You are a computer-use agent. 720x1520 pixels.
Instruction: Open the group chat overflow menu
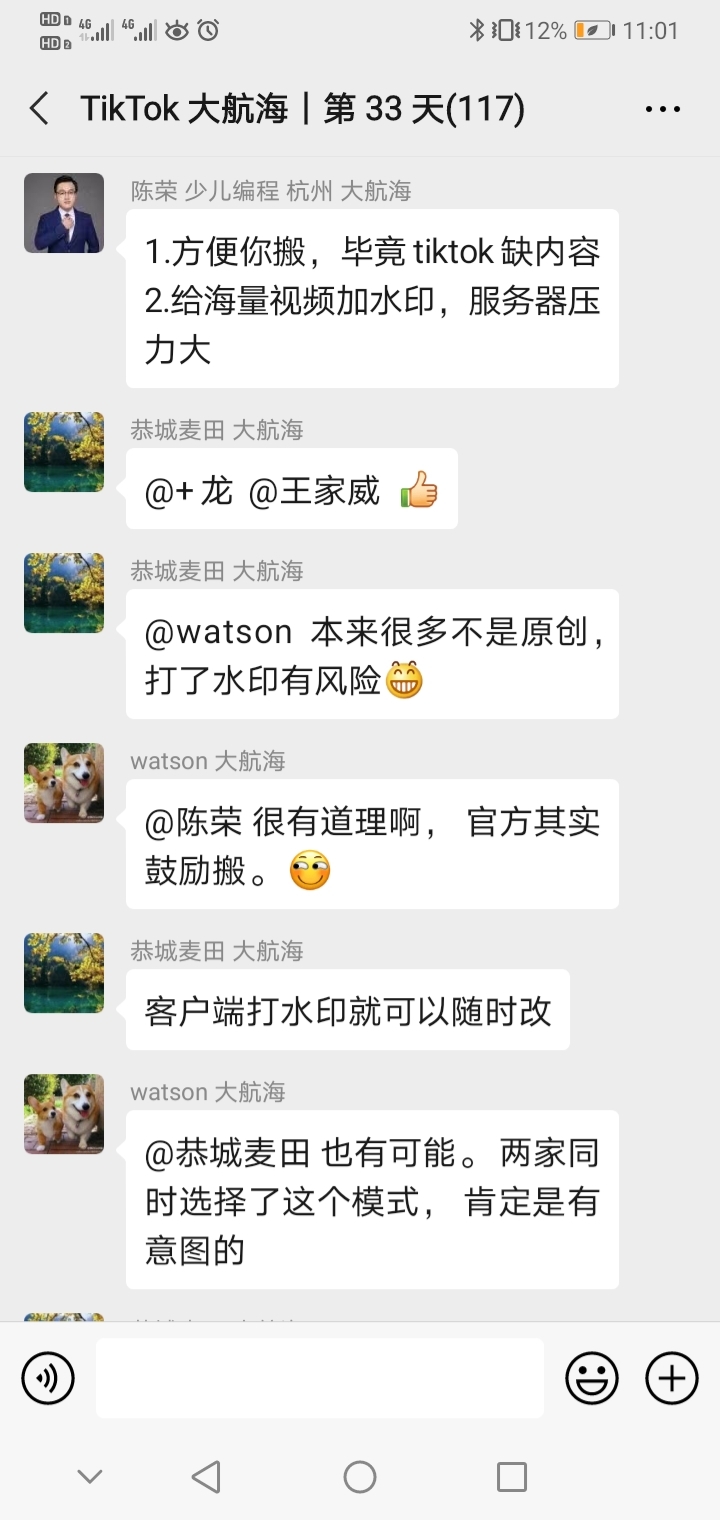(x=662, y=109)
